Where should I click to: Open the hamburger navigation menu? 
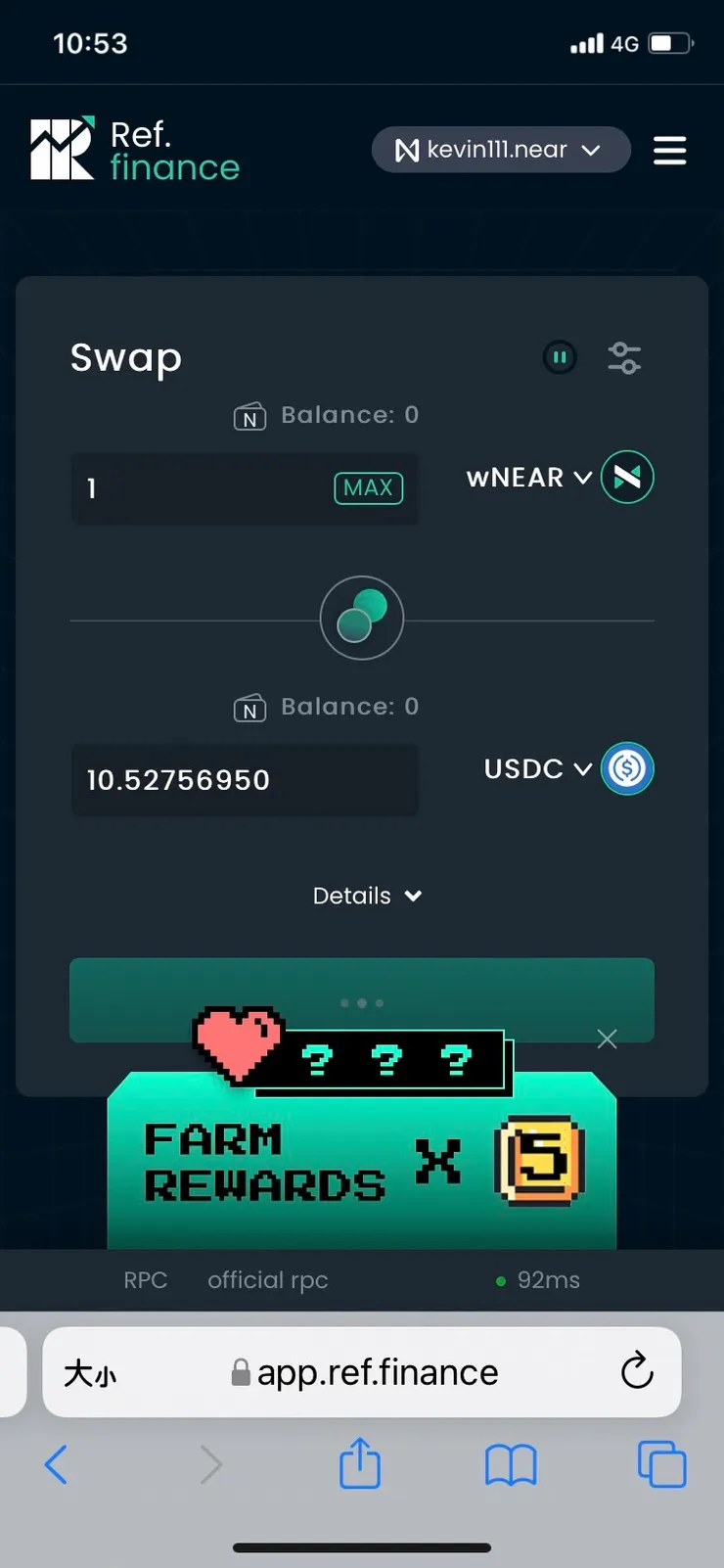(669, 150)
